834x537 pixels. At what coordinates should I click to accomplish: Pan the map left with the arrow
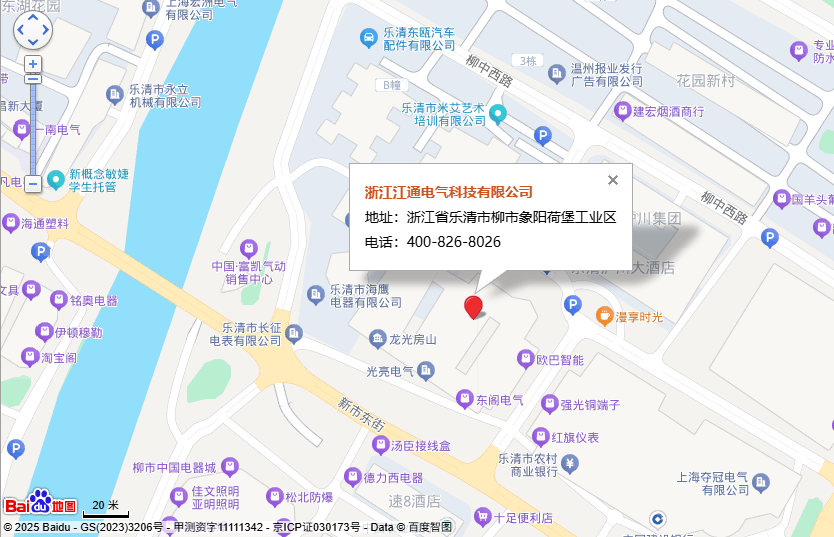[x=19, y=30]
